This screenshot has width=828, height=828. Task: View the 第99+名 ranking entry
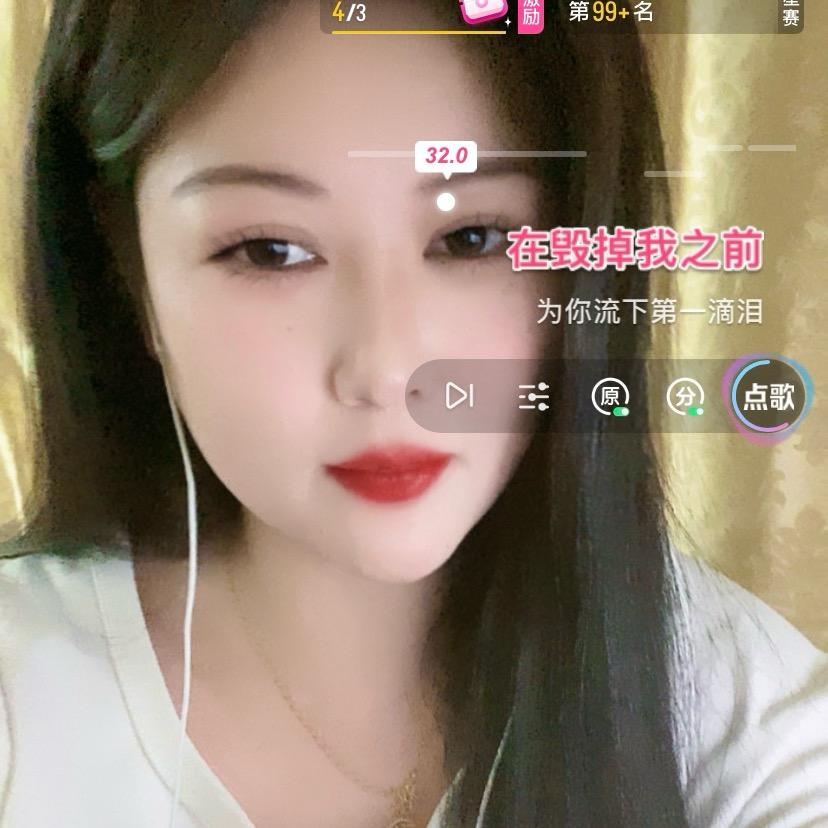click(x=610, y=13)
